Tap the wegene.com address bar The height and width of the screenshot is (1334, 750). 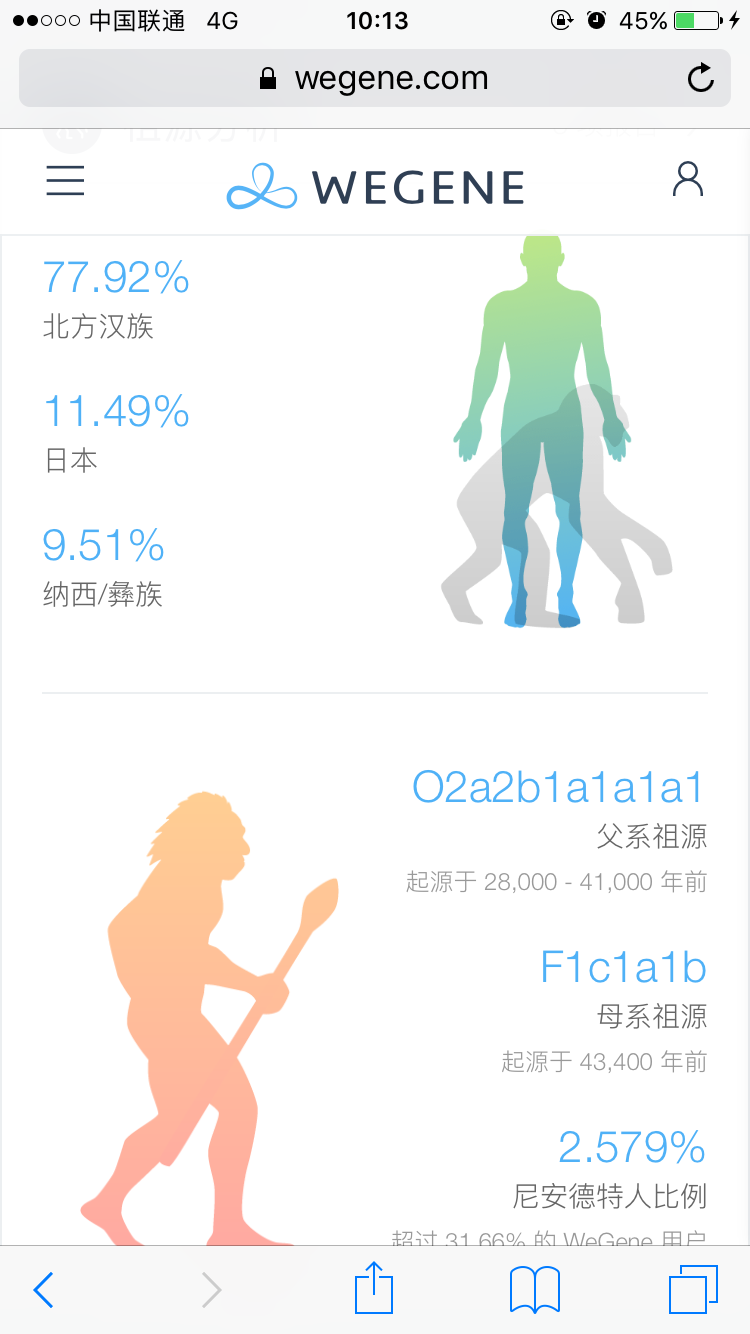pos(375,78)
